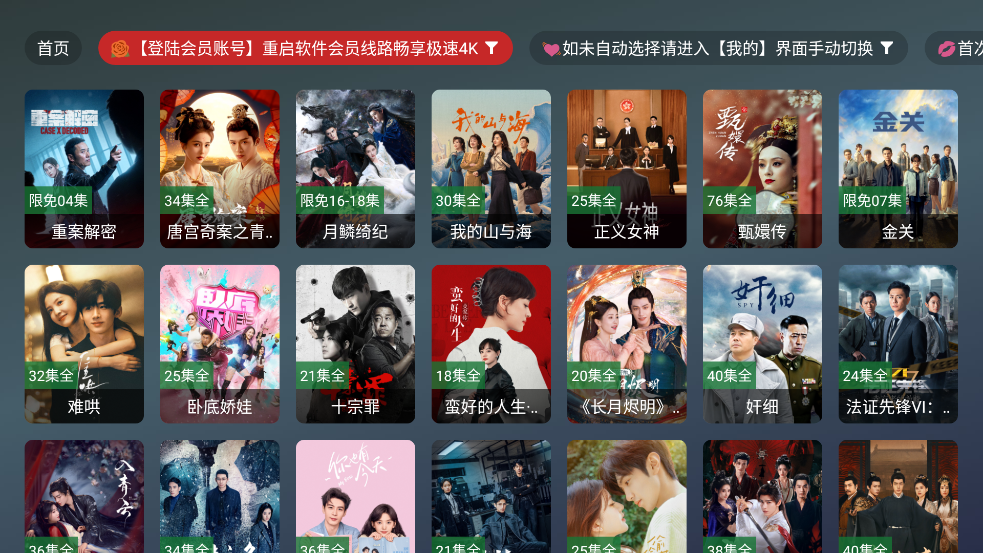Open 卧底娇娃 poster
The height and width of the screenshot is (553, 983).
point(220,343)
